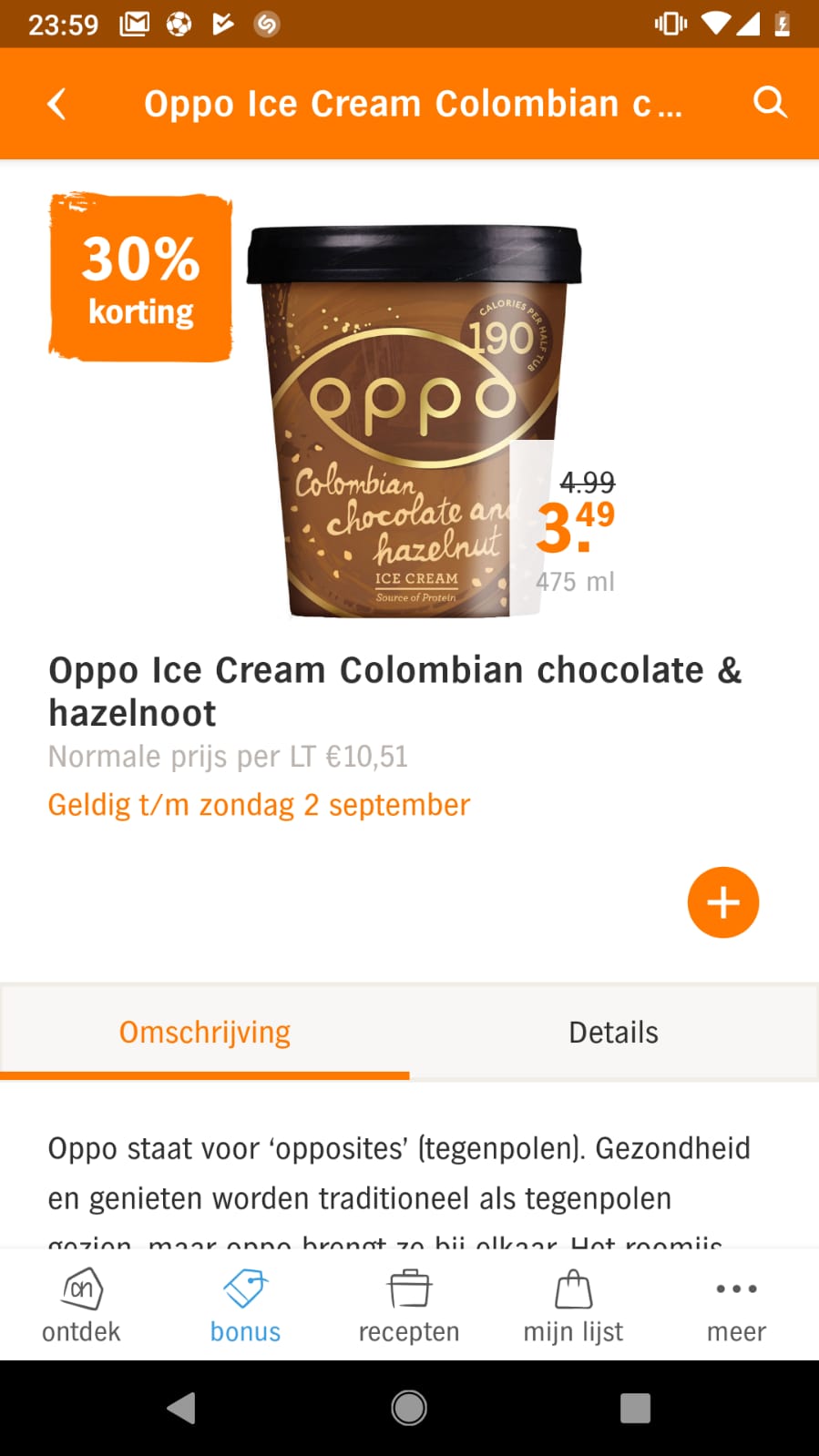This screenshot has width=819, height=1456.
Task: Add Oppo ice cream with plus button
Action: pyautogui.click(x=722, y=902)
